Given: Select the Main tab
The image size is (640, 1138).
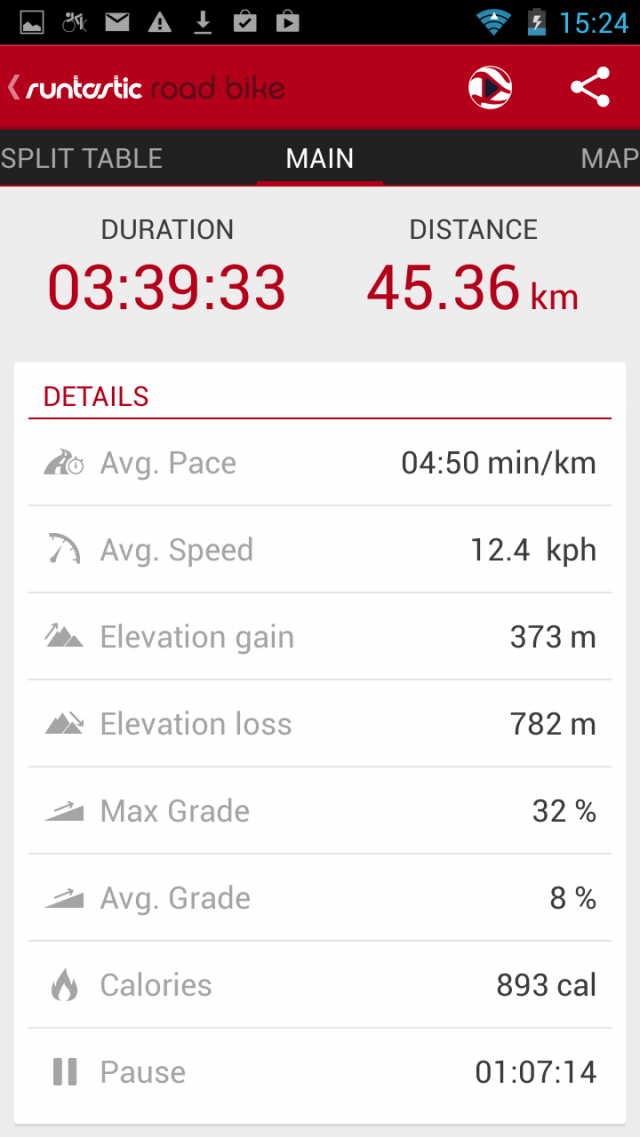Looking at the screenshot, I should pos(320,158).
